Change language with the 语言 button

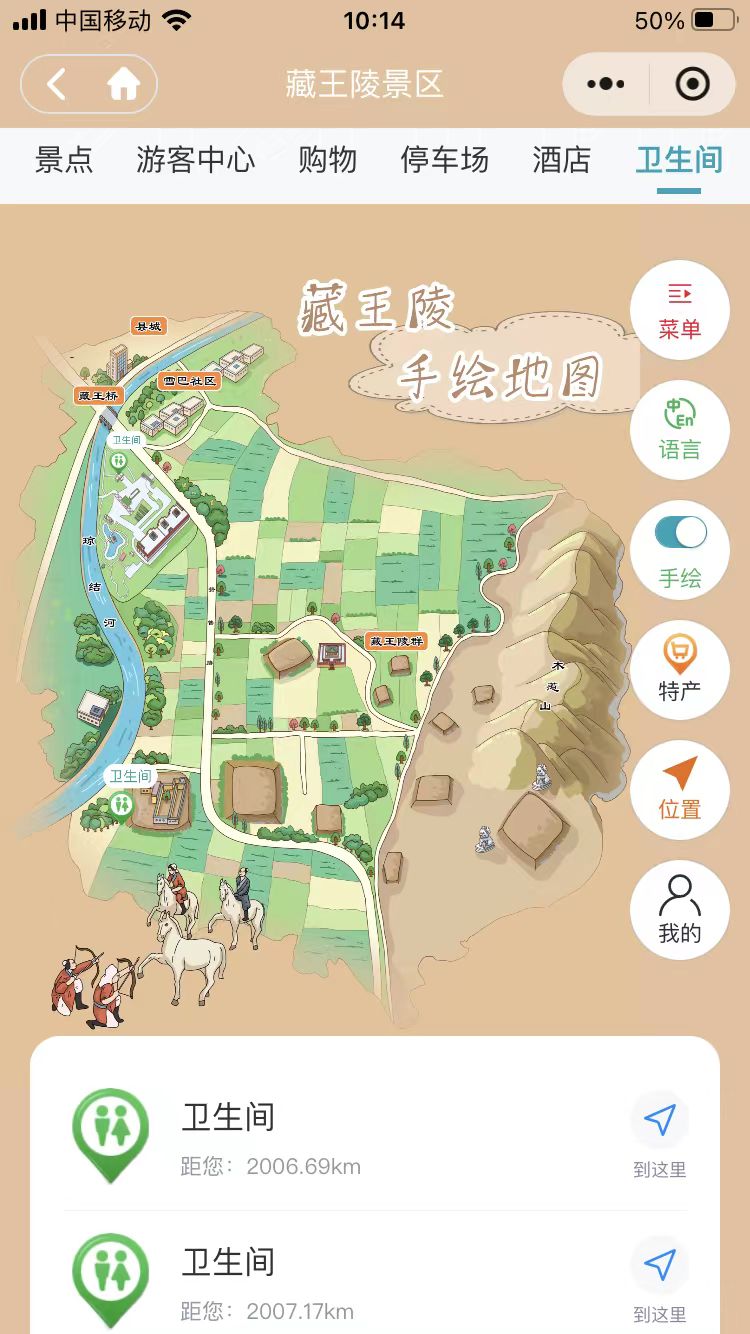click(x=680, y=430)
